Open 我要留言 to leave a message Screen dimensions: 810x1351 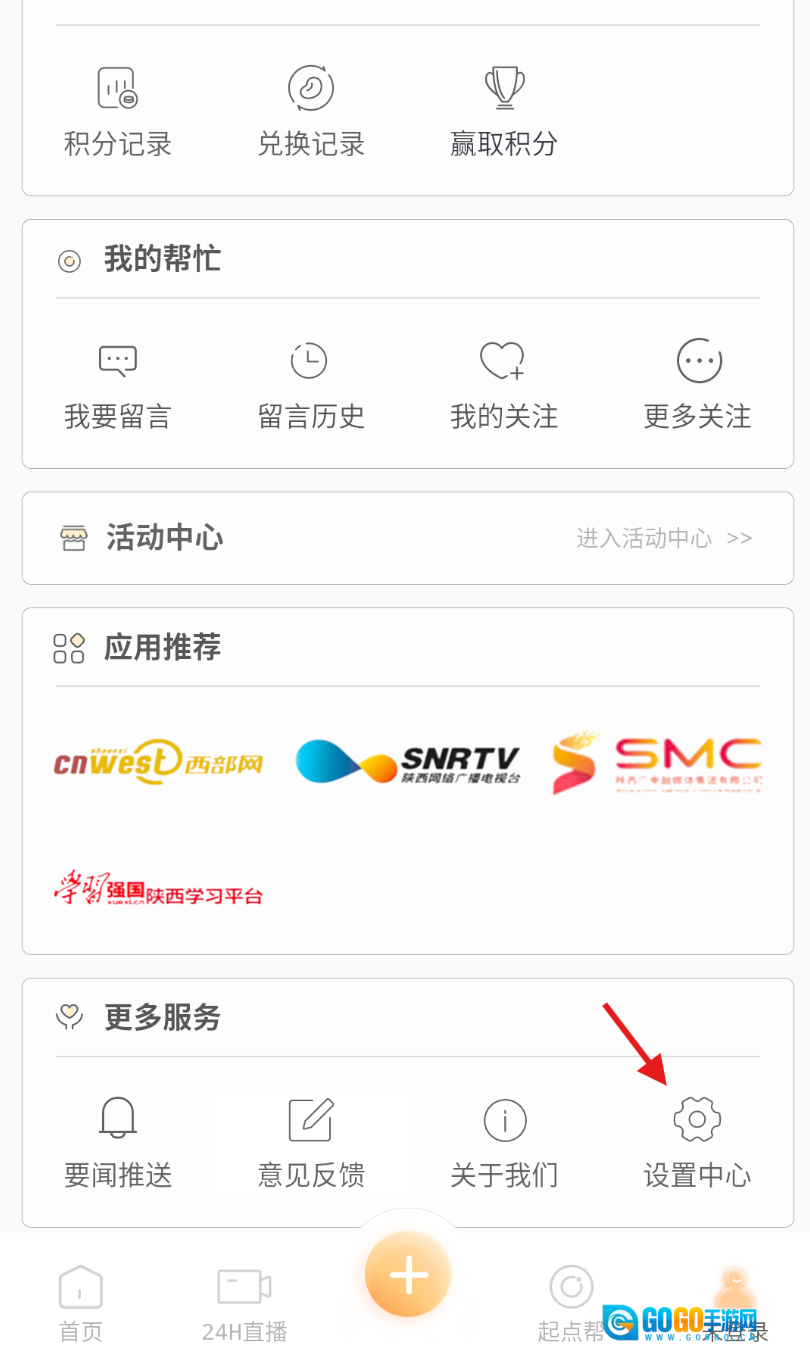coord(118,385)
